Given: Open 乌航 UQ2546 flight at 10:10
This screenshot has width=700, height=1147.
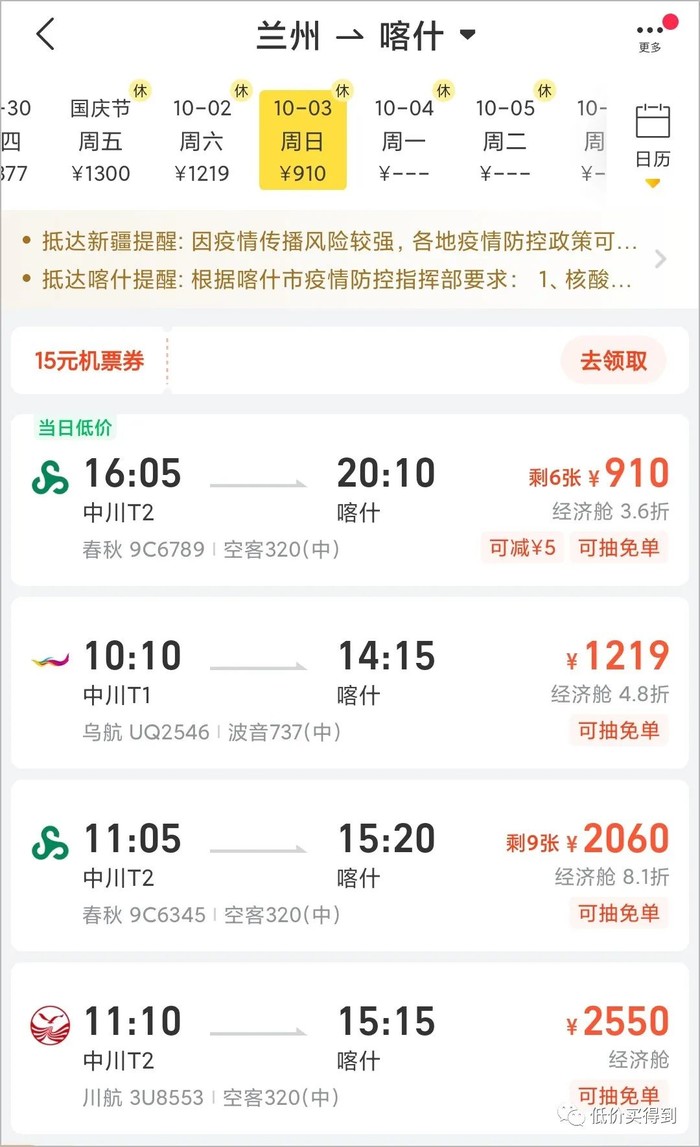Looking at the screenshot, I should point(350,683).
